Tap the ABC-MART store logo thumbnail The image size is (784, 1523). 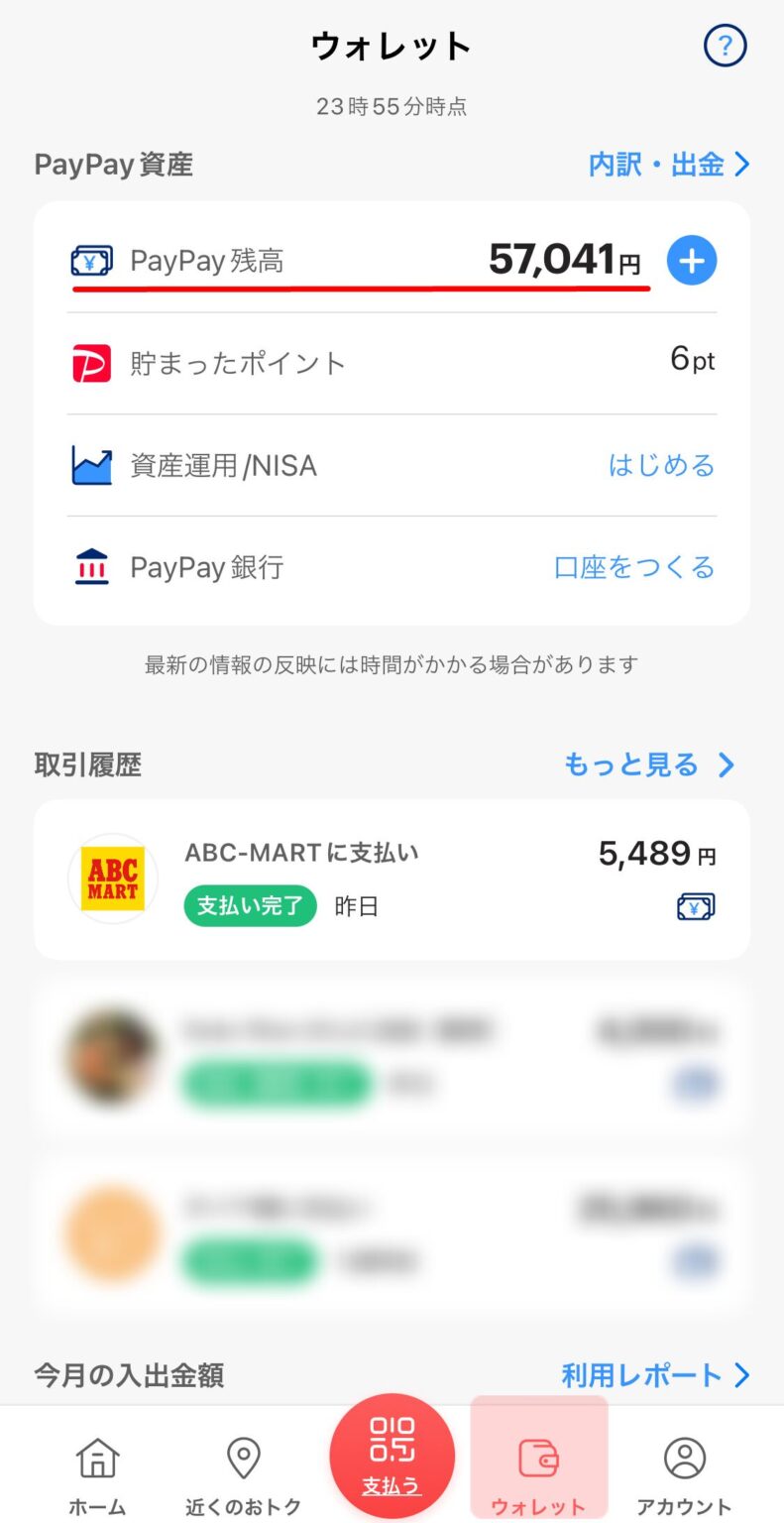(111, 879)
